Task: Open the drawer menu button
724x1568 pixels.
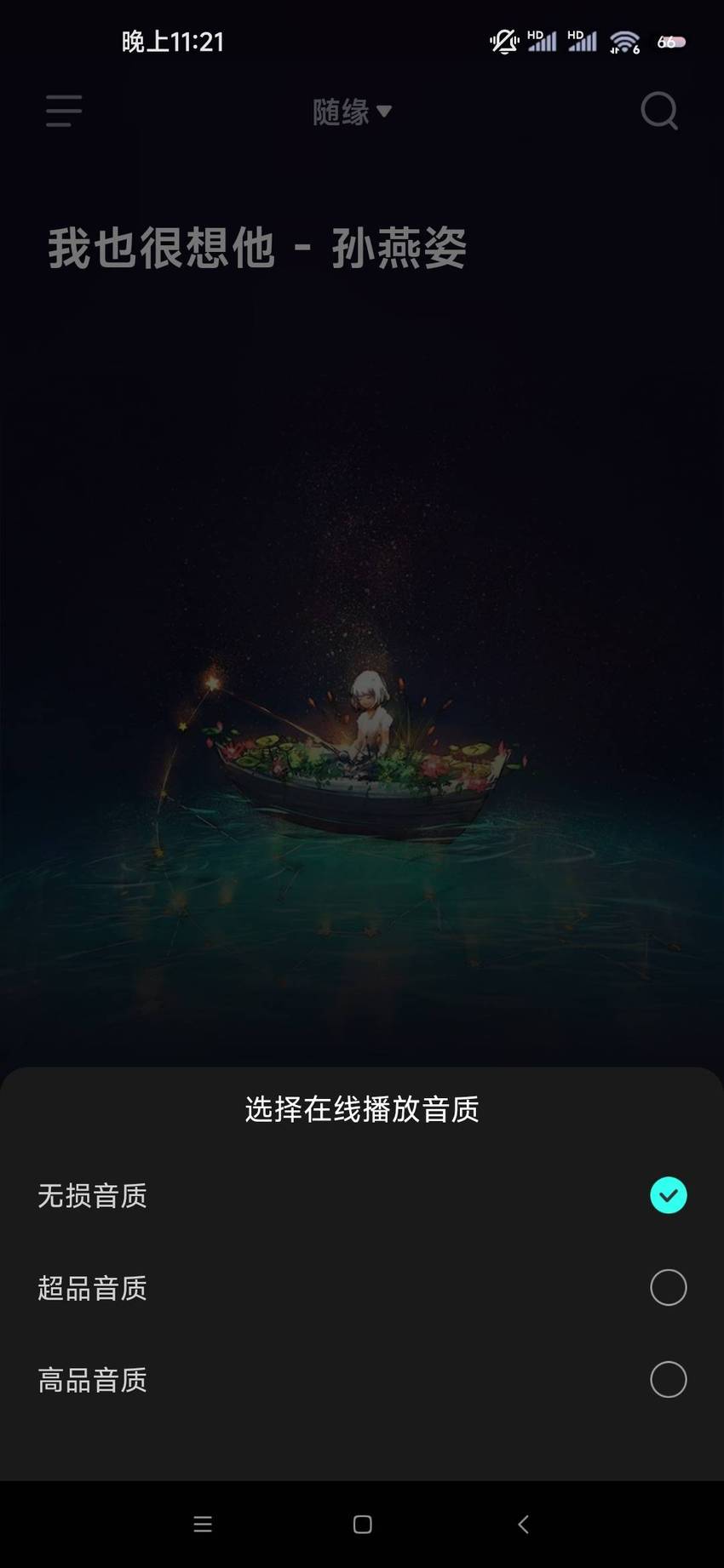Action: 64,111
